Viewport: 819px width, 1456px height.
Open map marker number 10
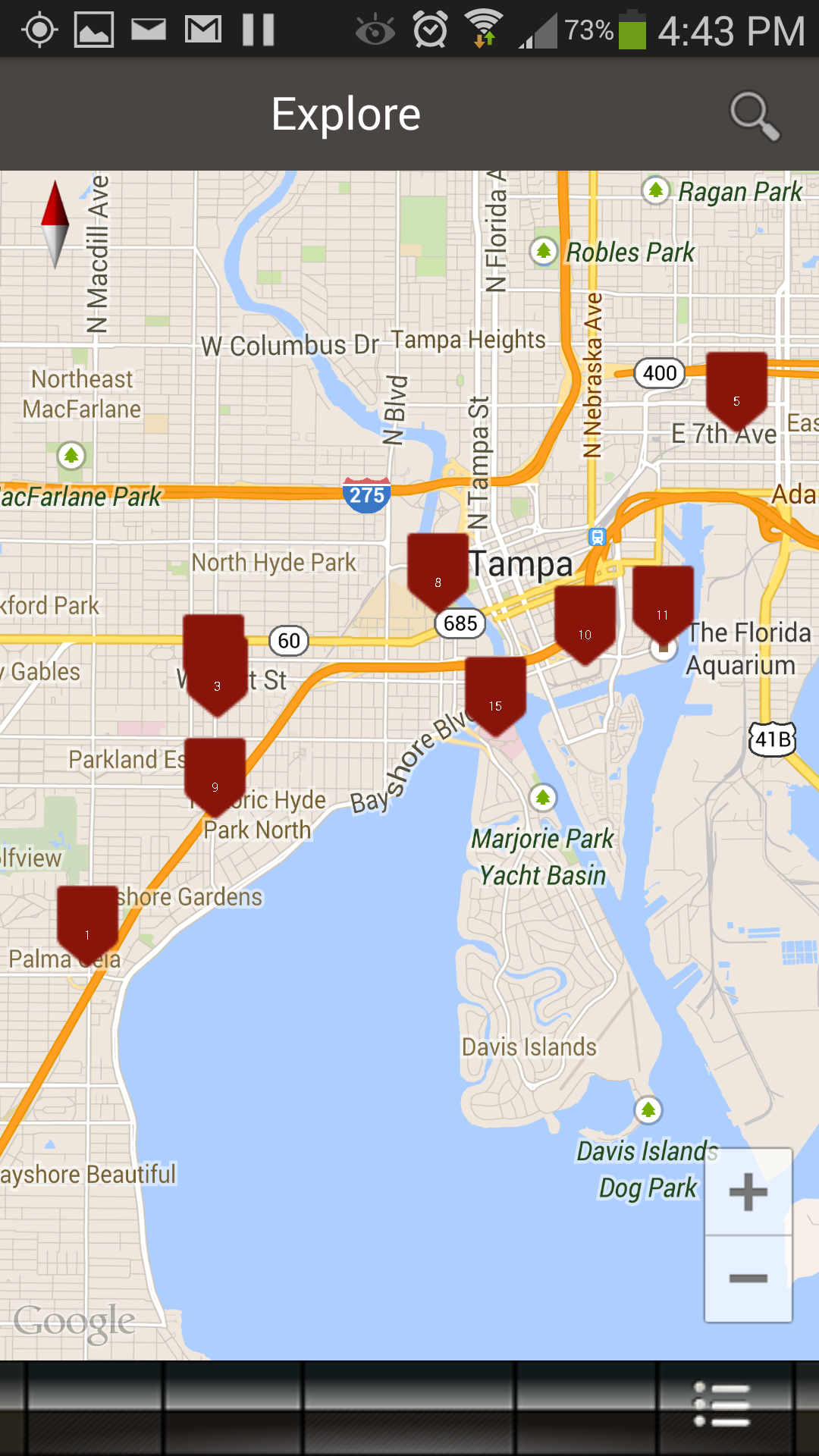pyautogui.click(x=585, y=623)
